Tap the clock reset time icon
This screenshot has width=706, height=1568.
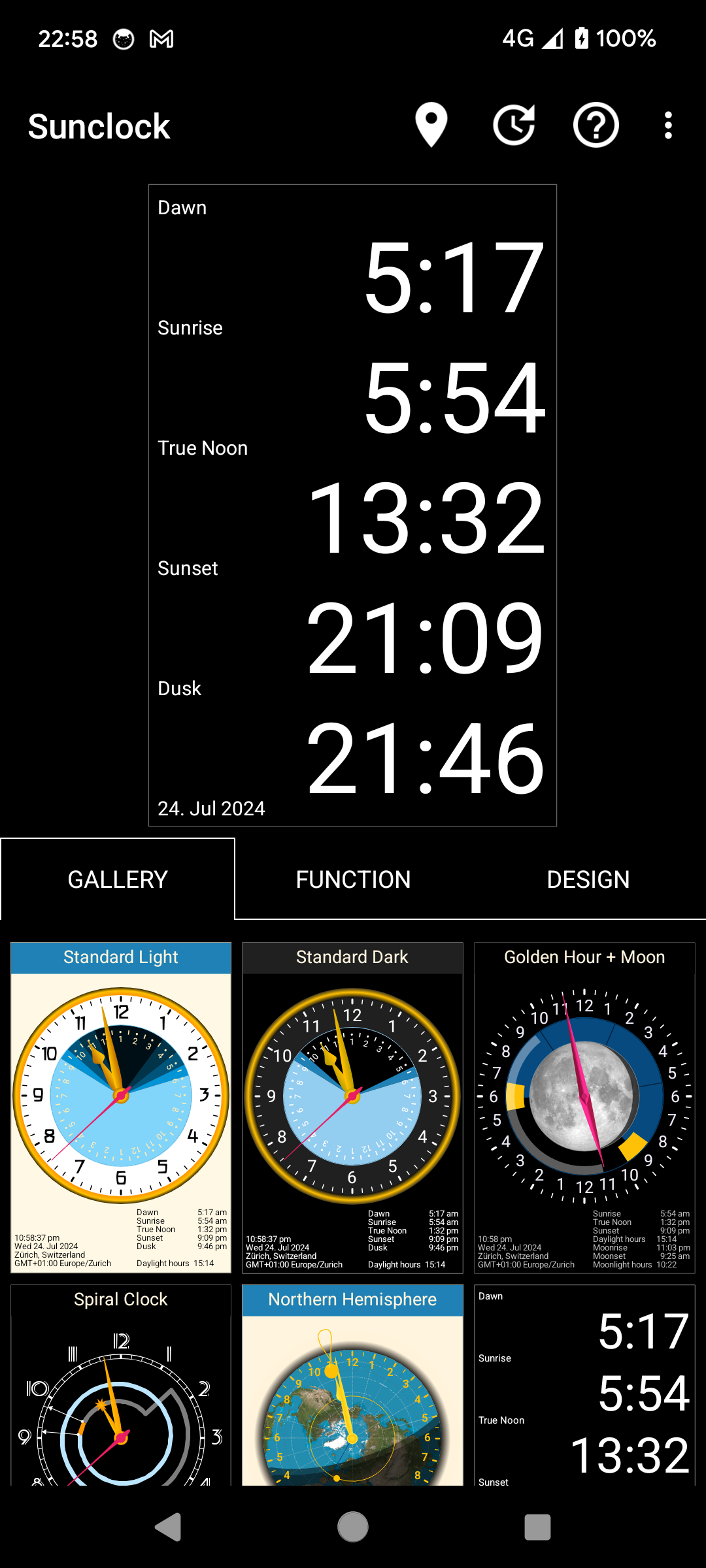(x=514, y=125)
